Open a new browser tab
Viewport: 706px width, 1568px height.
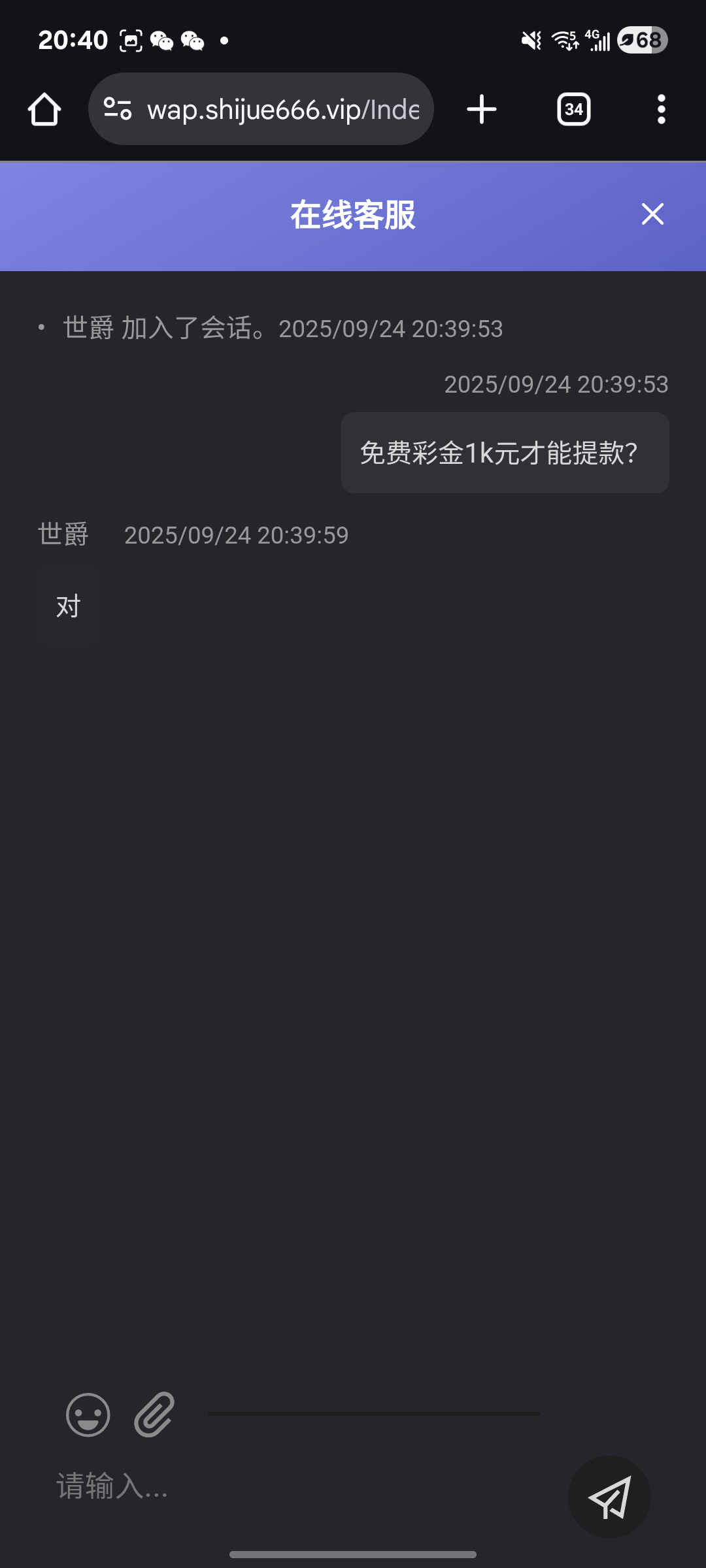[x=482, y=109]
